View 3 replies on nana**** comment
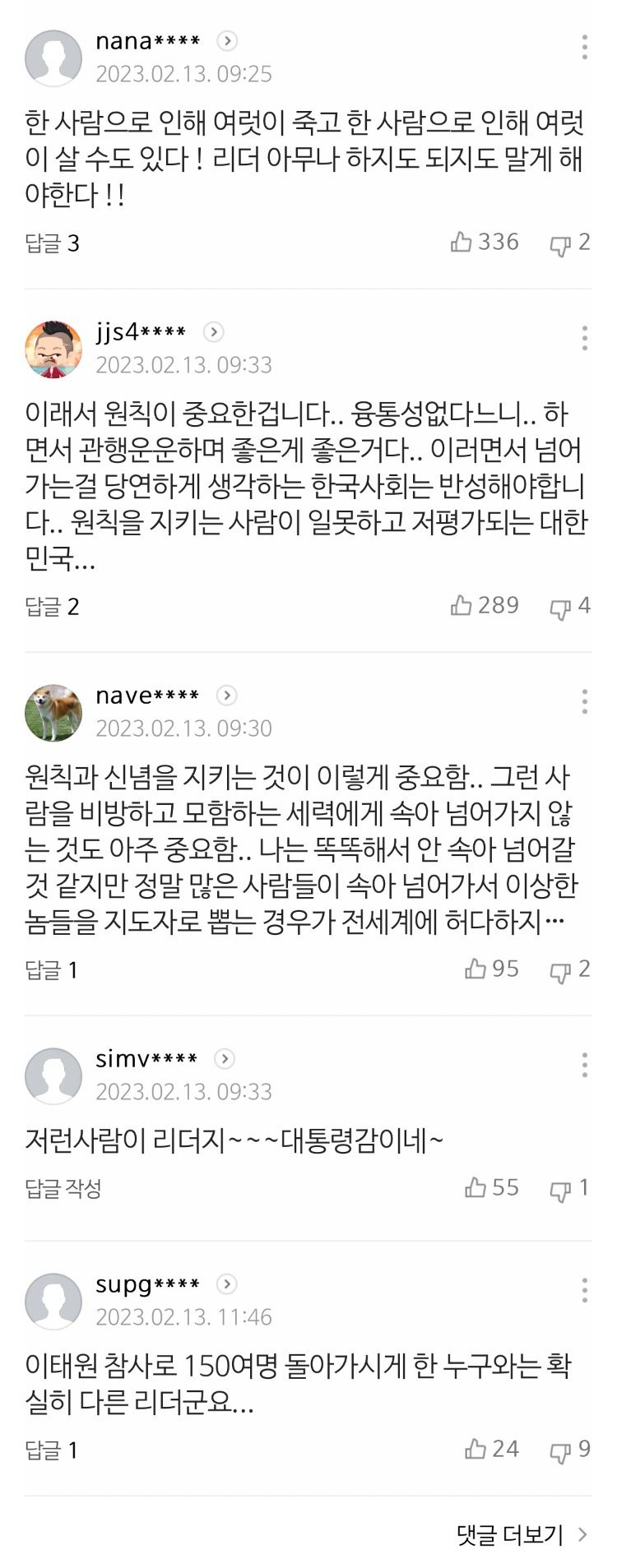Viewport: 617px width, 1568px height. coord(52,243)
